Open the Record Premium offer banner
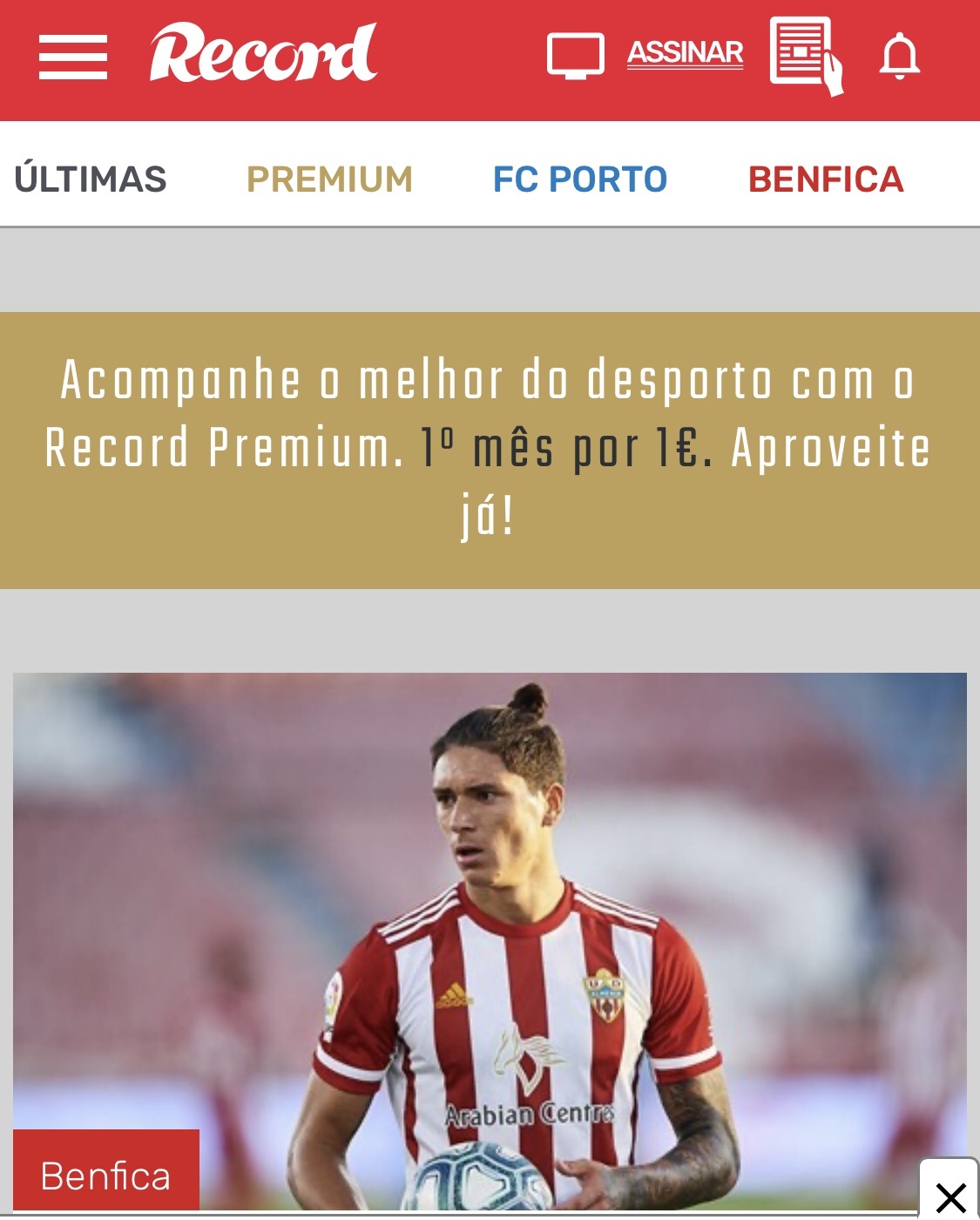980x1220 pixels. click(490, 450)
